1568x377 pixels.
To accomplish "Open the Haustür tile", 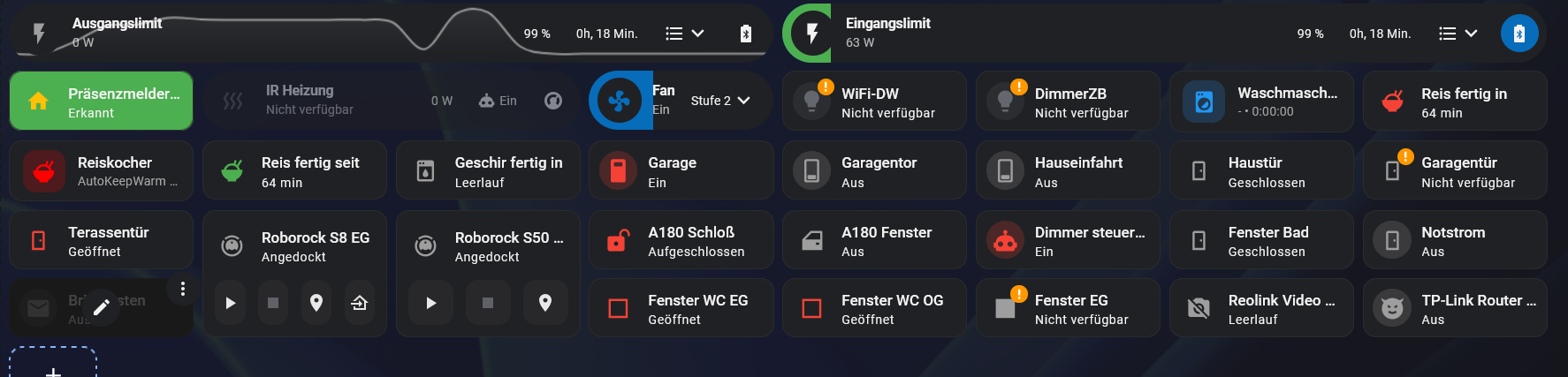I will (1261, 170).
